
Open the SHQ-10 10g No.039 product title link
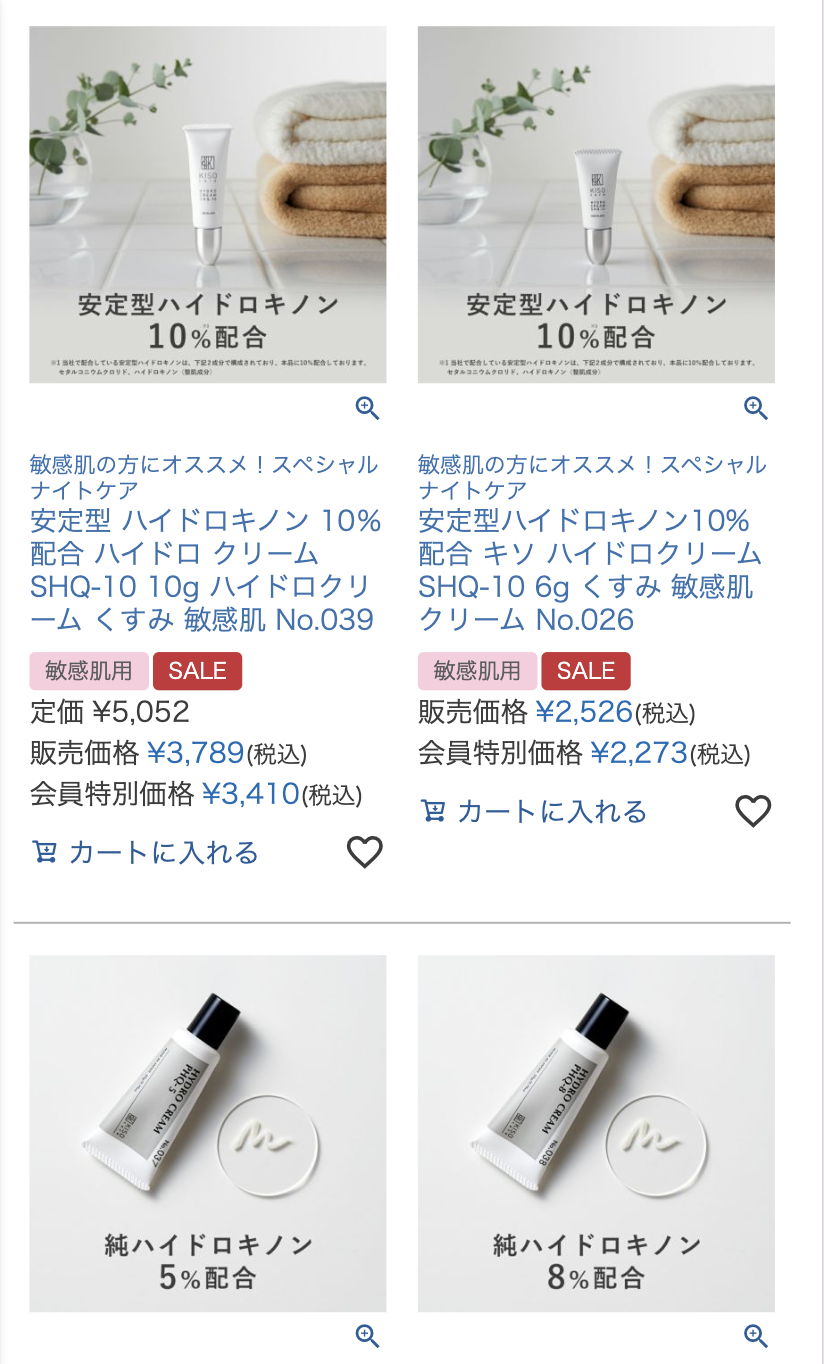(x=205, y=570)
